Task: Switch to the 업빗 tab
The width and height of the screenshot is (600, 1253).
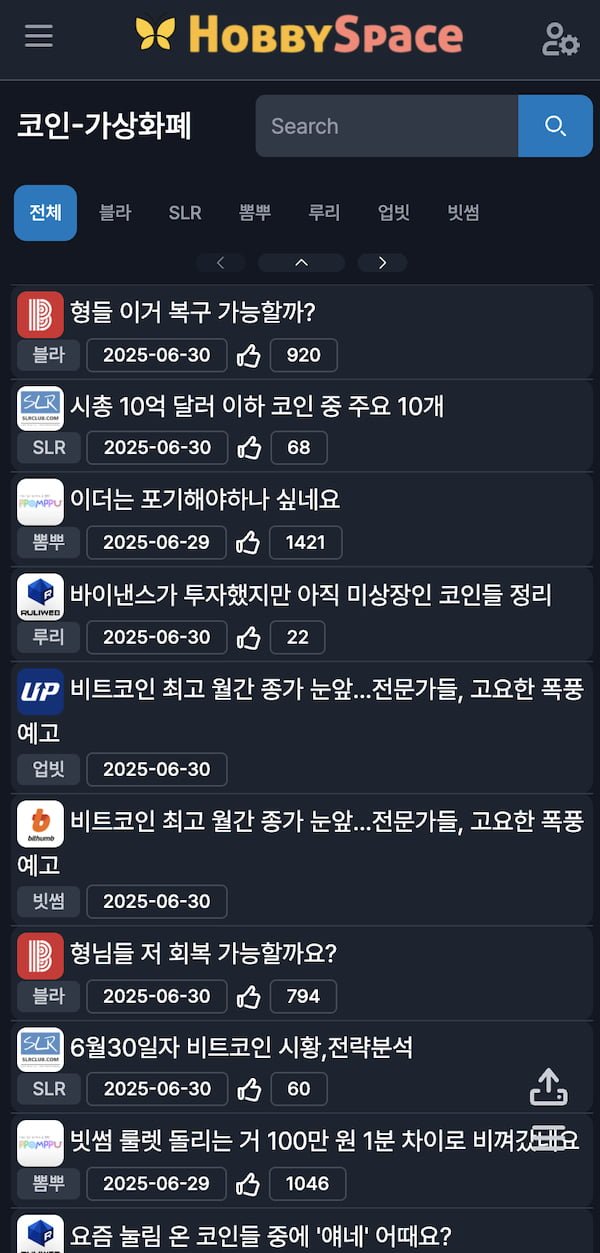Action: pos(394,212)
